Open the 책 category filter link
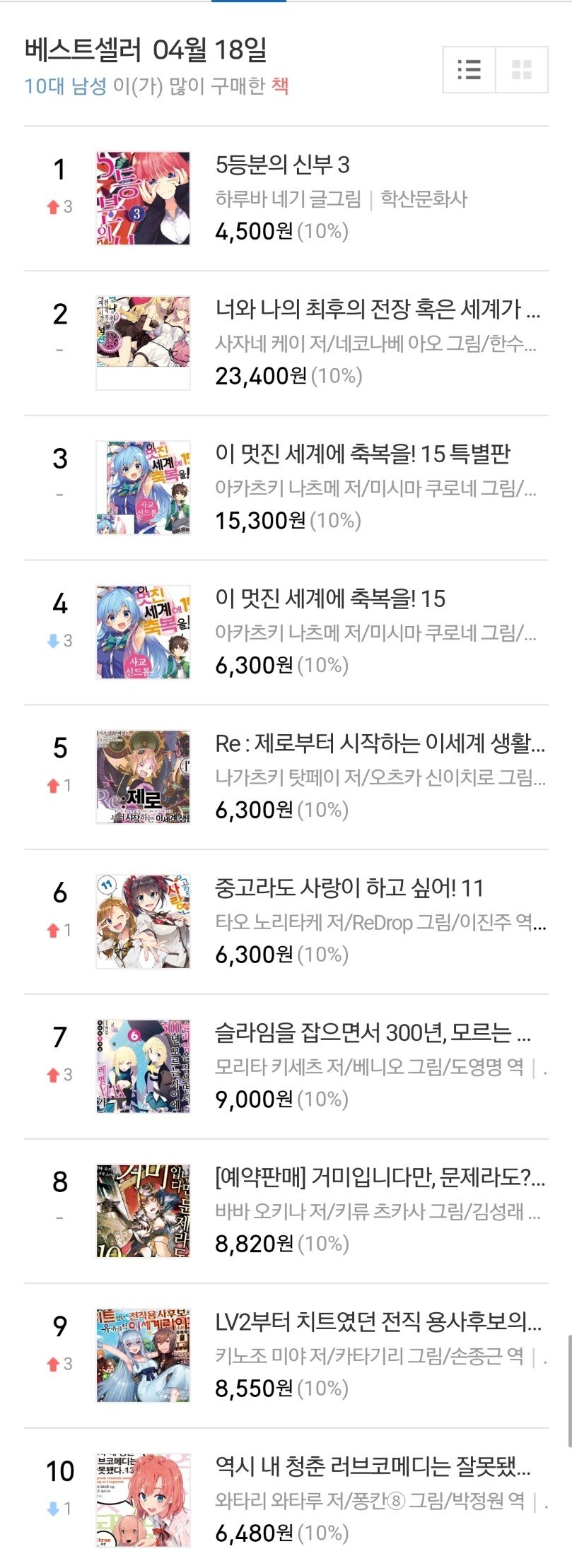The height and width of the screenshot is (1568, 572). (280, 86)
